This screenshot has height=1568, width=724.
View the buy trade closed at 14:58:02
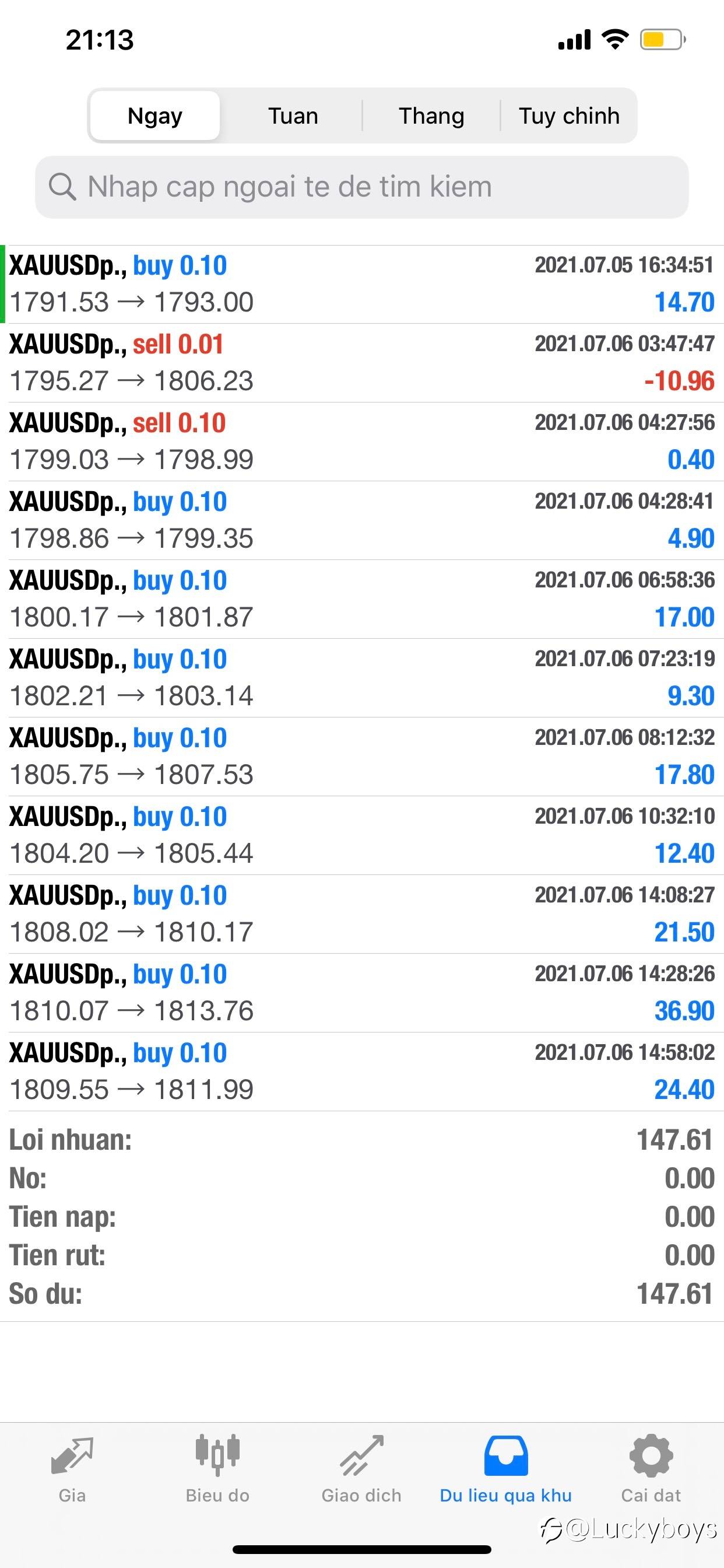(362, 1072)
